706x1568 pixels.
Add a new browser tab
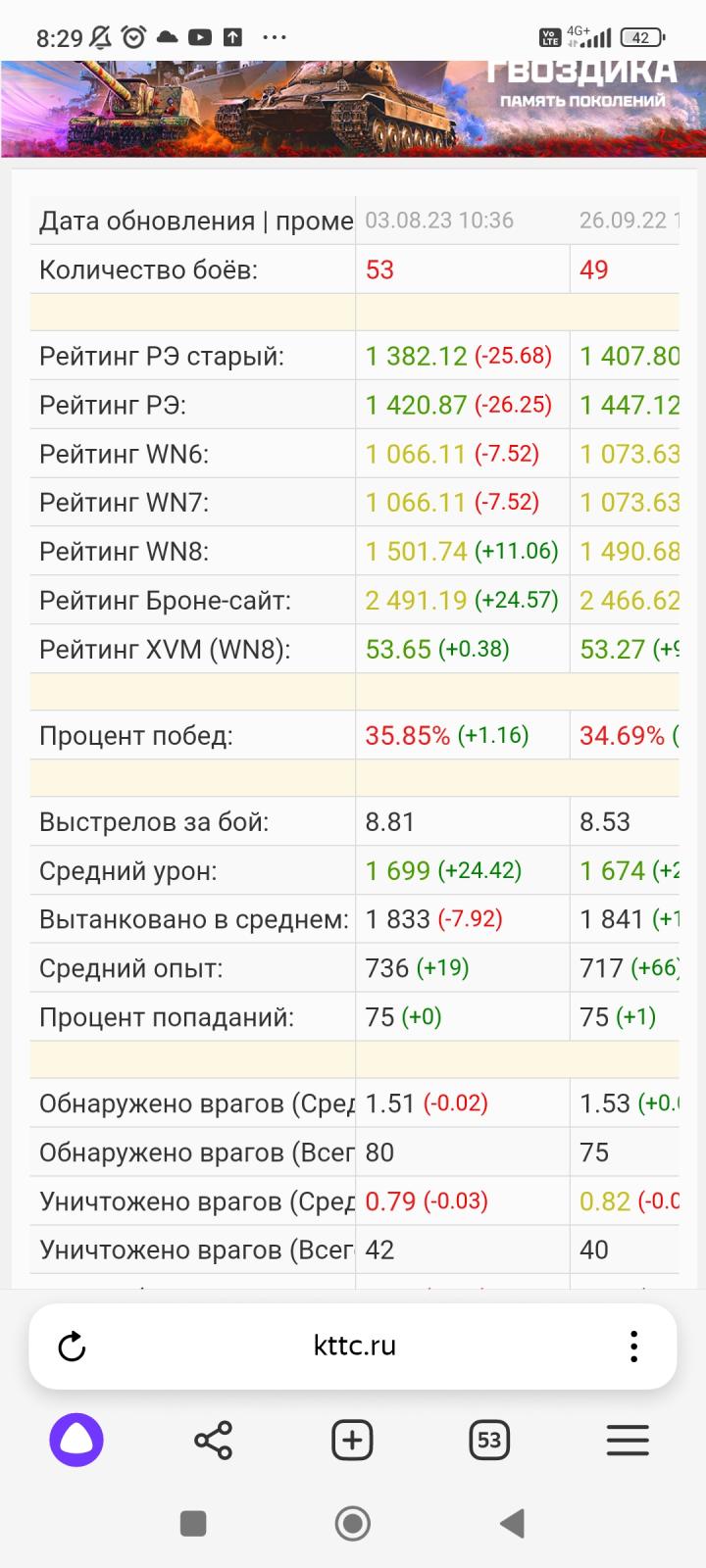352,1440
